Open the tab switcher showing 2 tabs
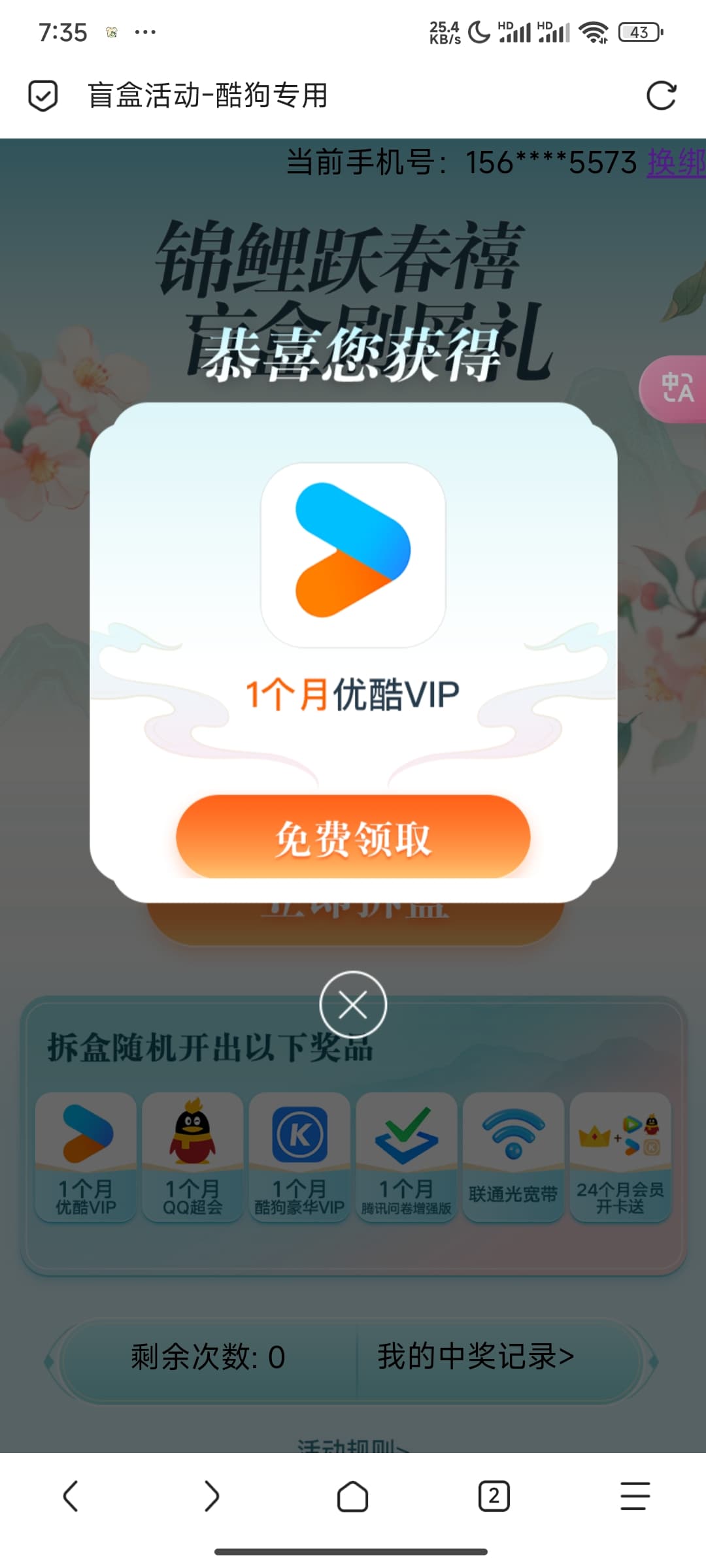This screenshot has width=706, height=1568. point(494,1496)
